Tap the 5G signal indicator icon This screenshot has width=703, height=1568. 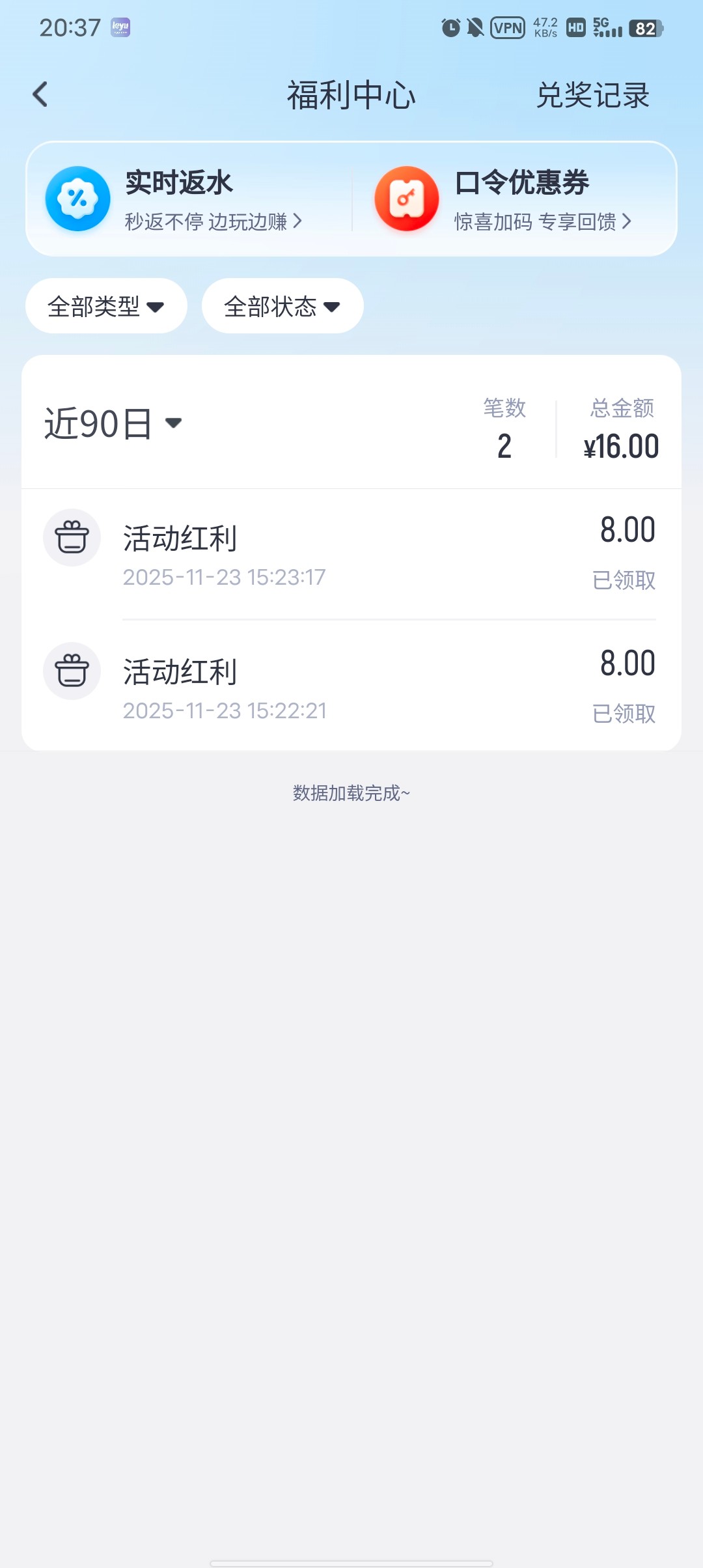(x=605, y=28)
